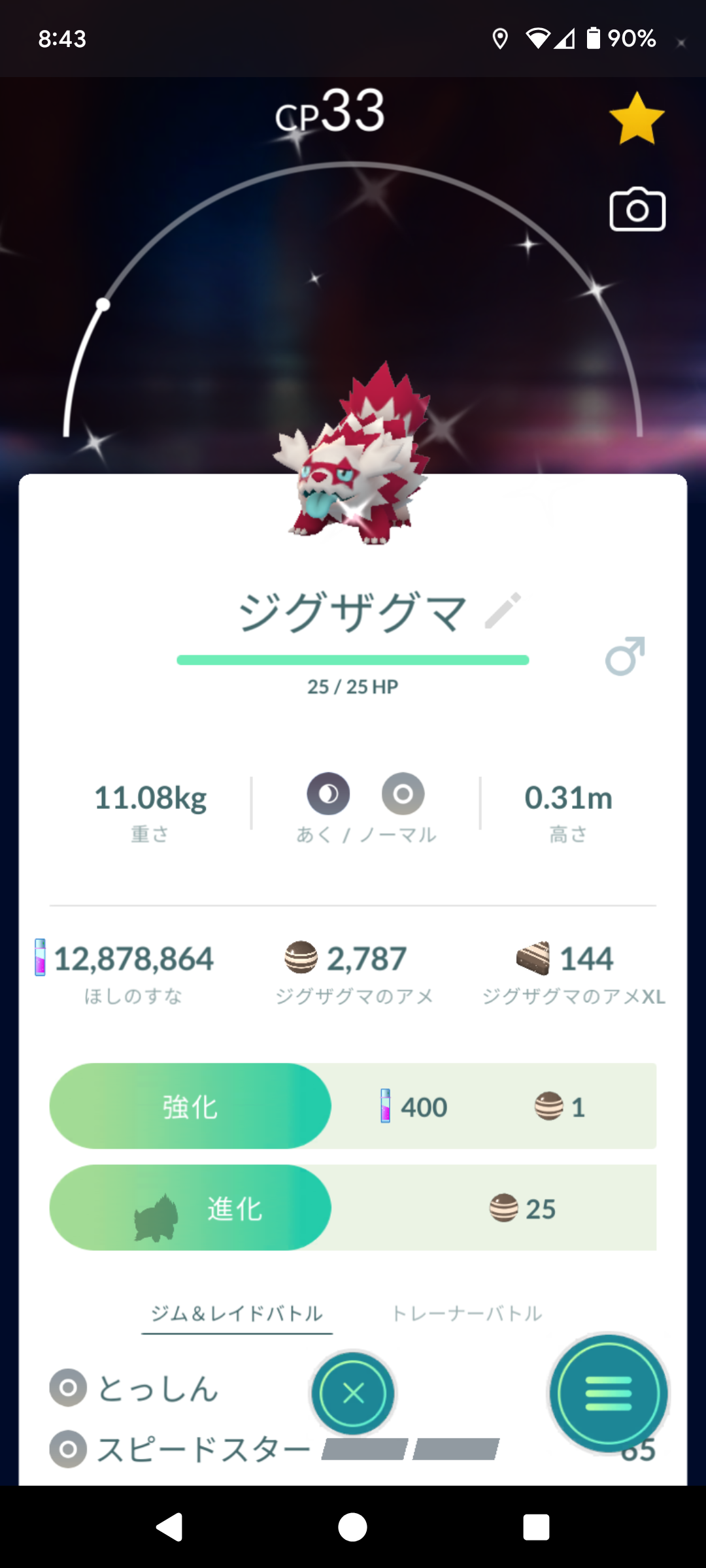Go to the Android home screen
This screenshot has width=706, height=1568.
click(x=352, y=1527)
